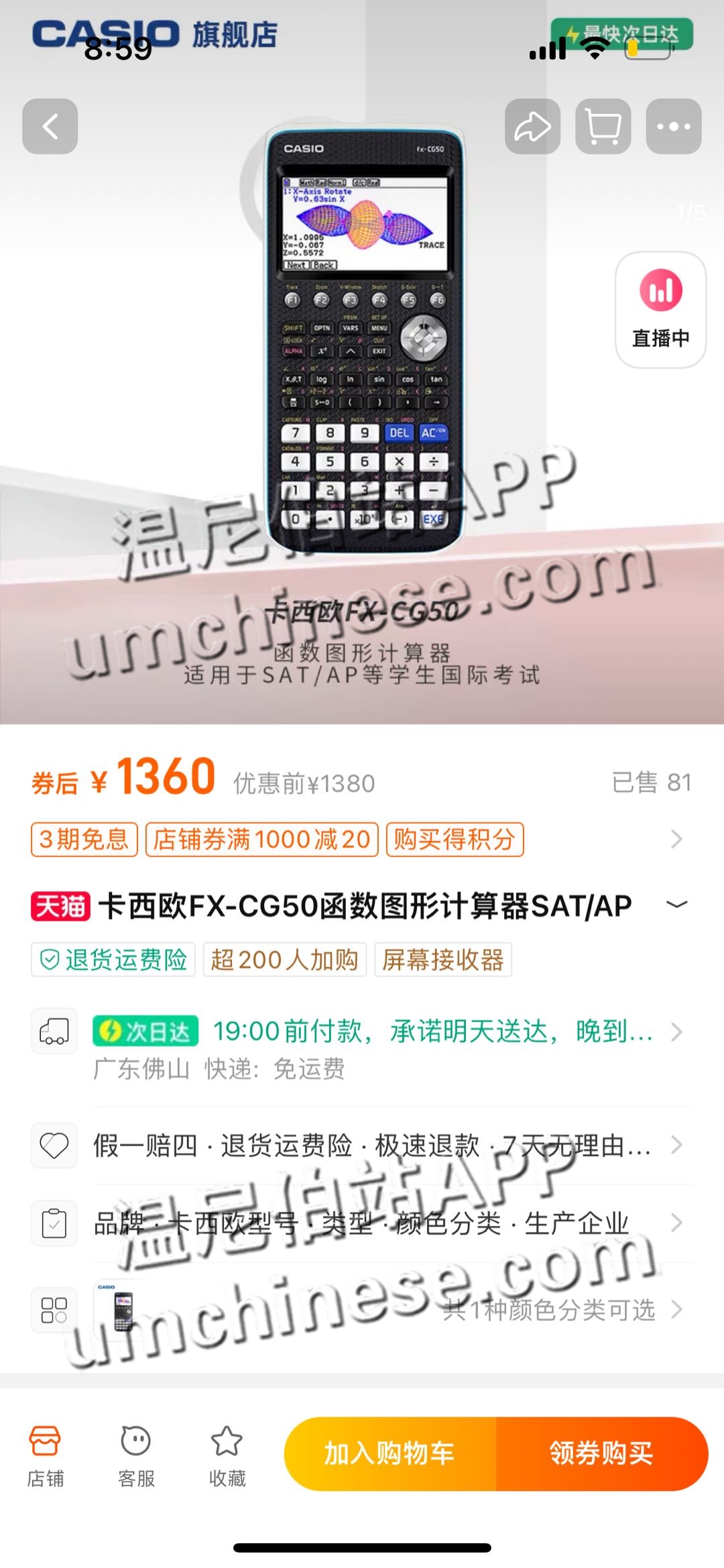Contact 客服 customer service
The image size is (724, 1568).
[x=136, y=1454]
